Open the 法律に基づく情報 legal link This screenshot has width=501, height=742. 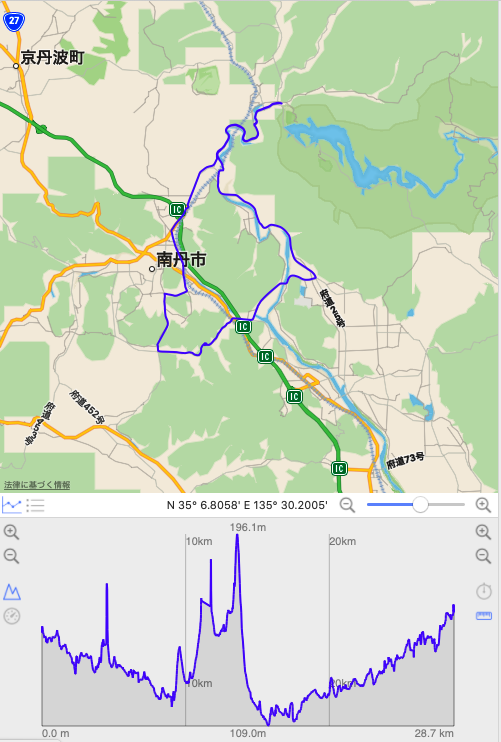pyautogui.click(x=37, y=485)
